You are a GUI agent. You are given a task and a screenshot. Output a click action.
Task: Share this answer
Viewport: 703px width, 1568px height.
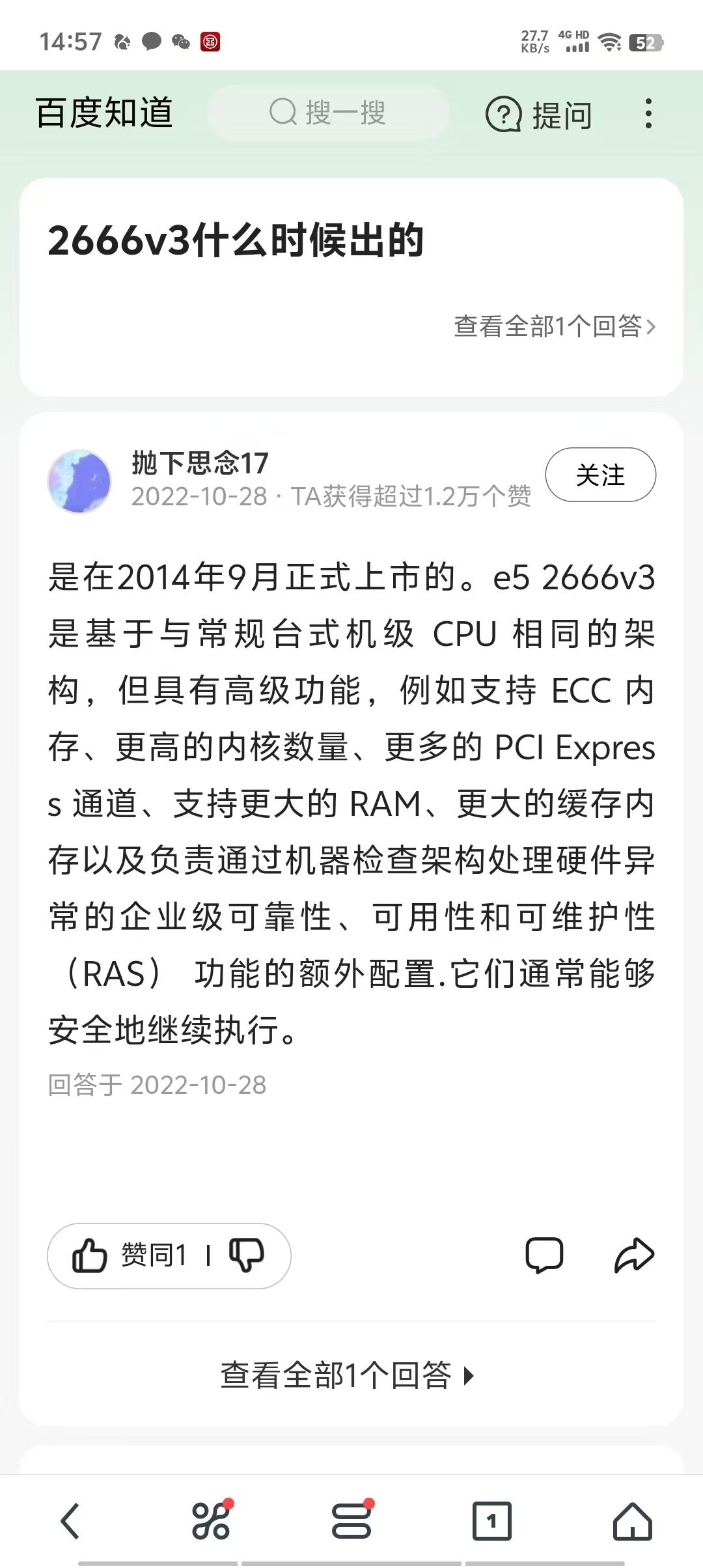pyautogui.click(x=634, y=1255)
